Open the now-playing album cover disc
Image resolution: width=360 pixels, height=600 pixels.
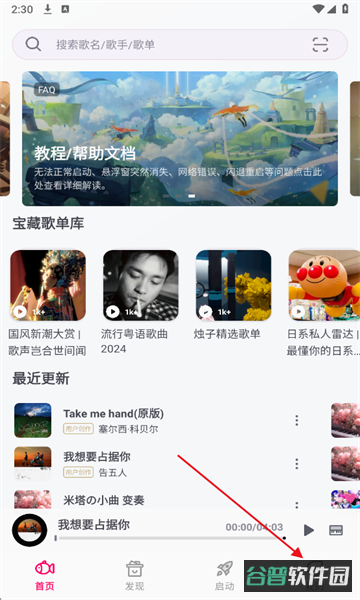coord(29,530)
